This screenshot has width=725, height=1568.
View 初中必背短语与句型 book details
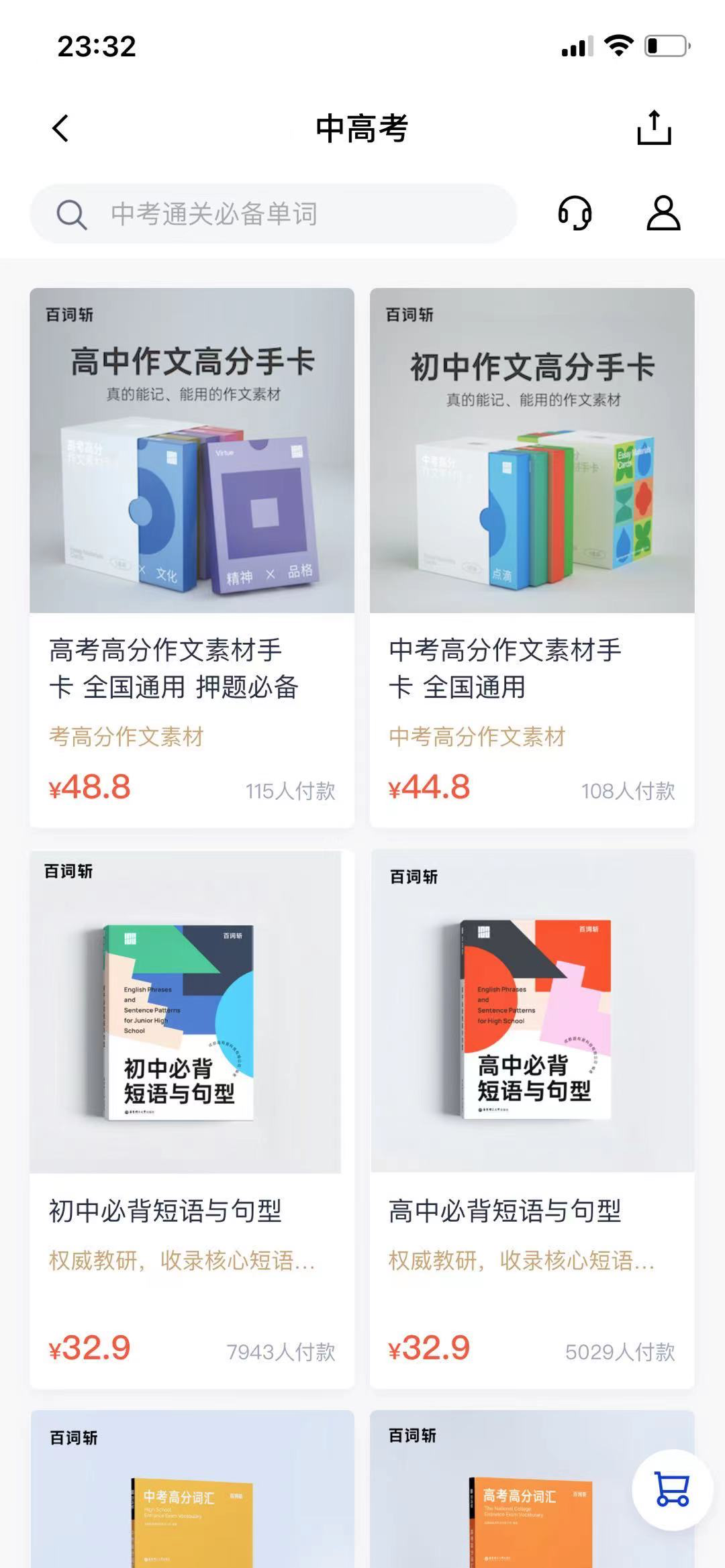(x=192, y=1114)
